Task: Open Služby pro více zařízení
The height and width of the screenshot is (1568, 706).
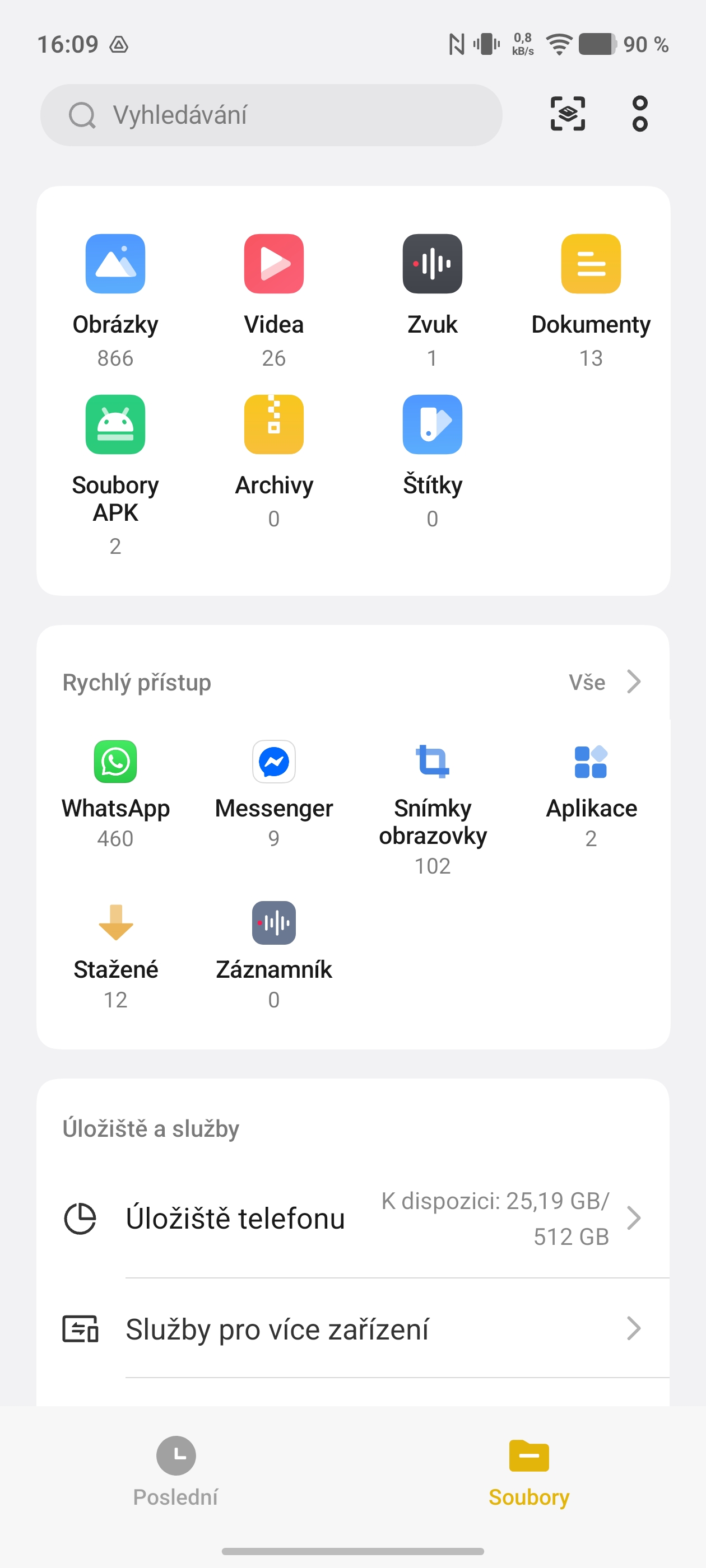Action: (352, 1329)
